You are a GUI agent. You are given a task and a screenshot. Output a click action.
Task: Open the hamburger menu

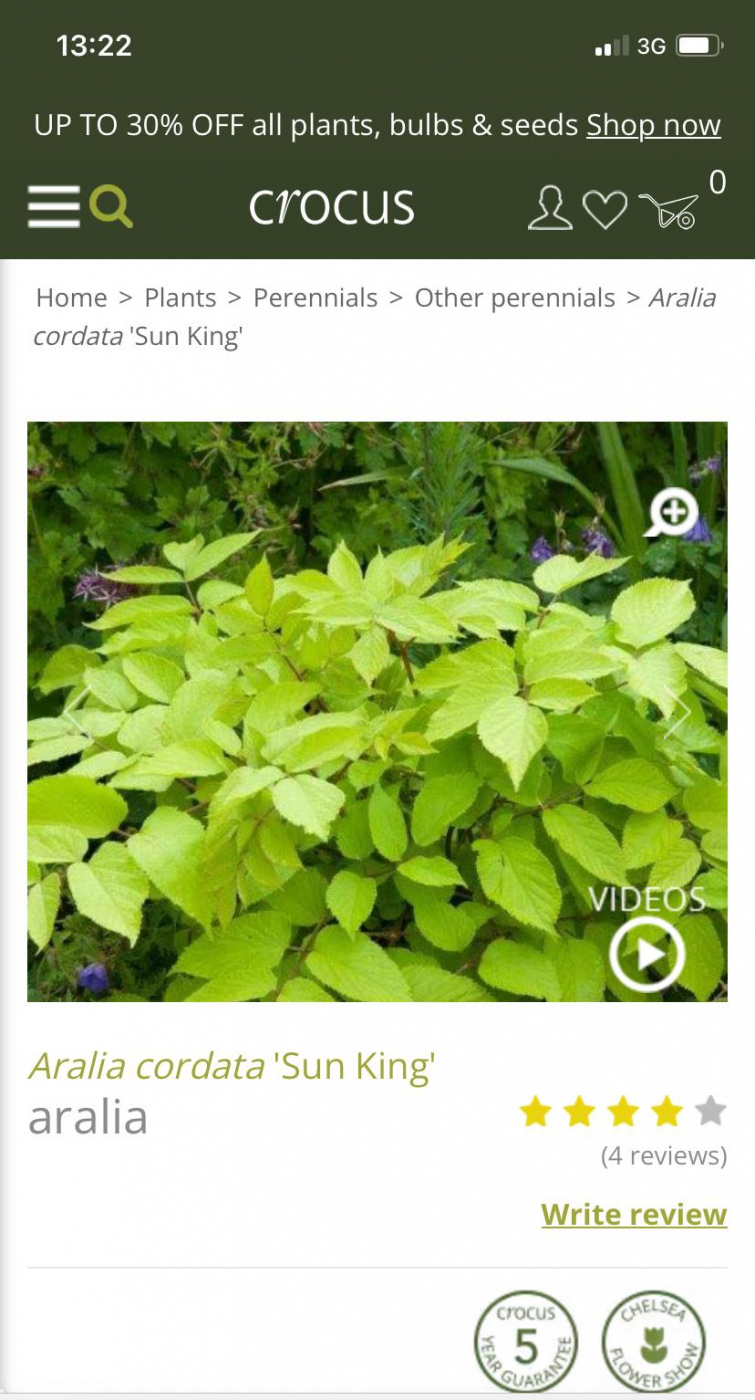tap(53, 207)
